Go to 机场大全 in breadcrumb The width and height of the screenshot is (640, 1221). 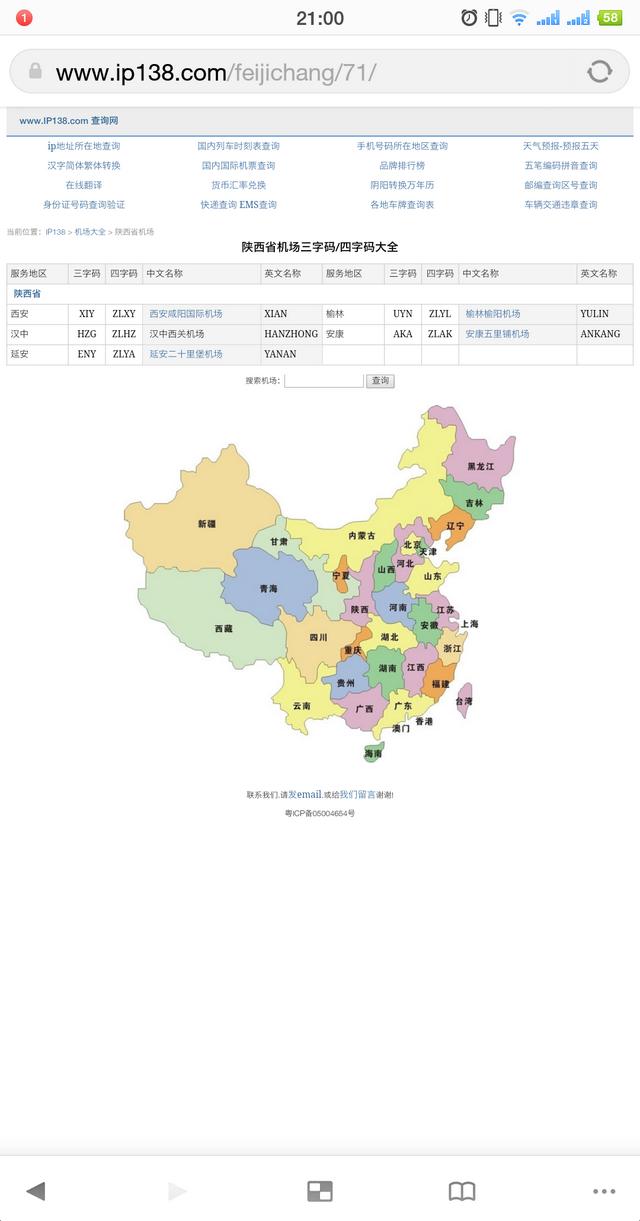90,232
